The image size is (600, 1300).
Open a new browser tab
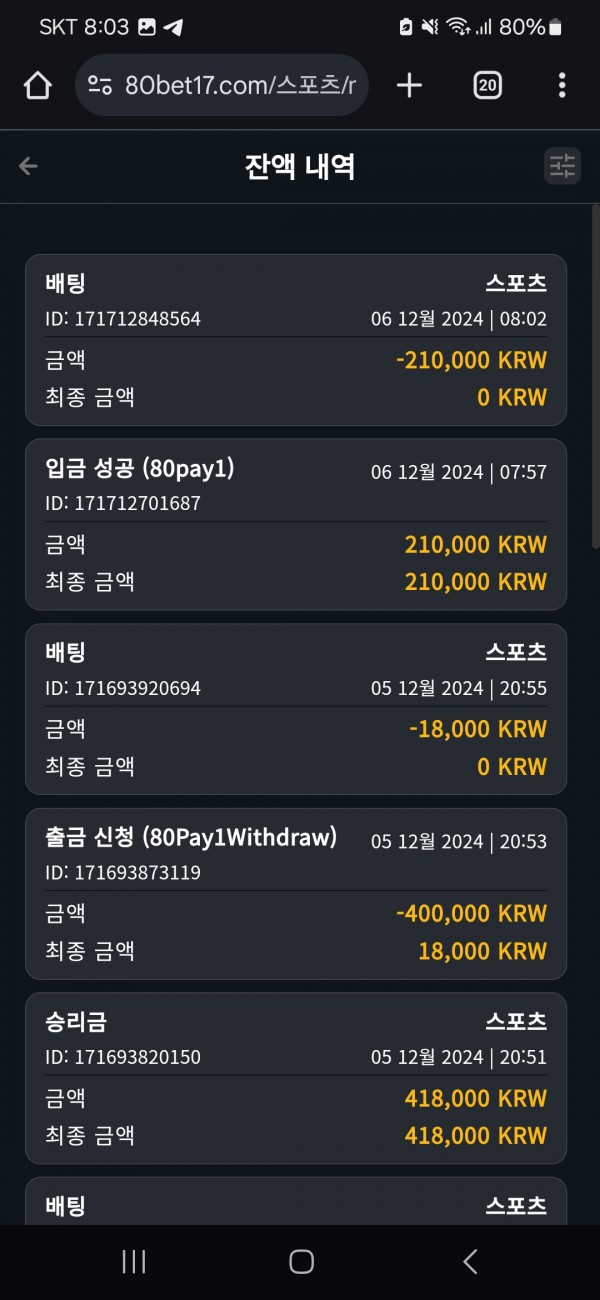[409, 85]
